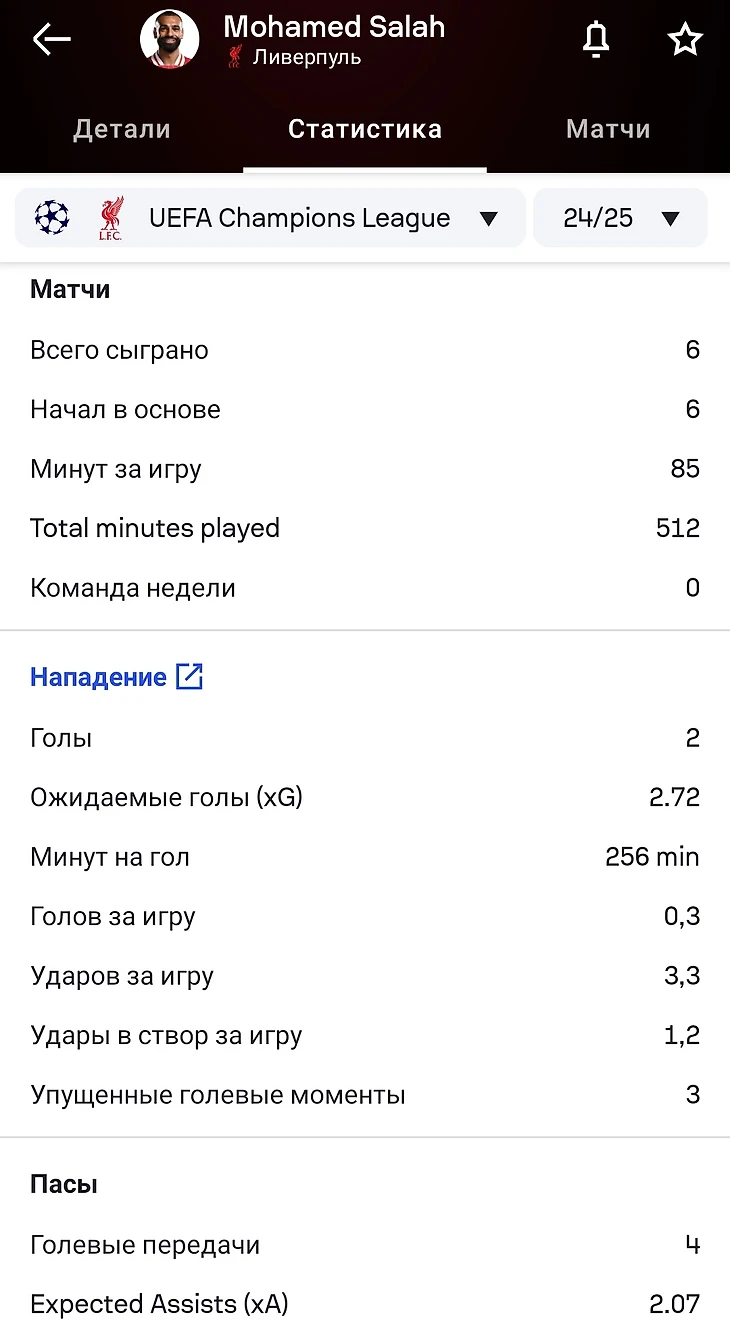Image resolution: width=730 pixels, height=1332 pixels.
Task: Open the 24/25 season dropdown
Action: (x=620, y=218)
